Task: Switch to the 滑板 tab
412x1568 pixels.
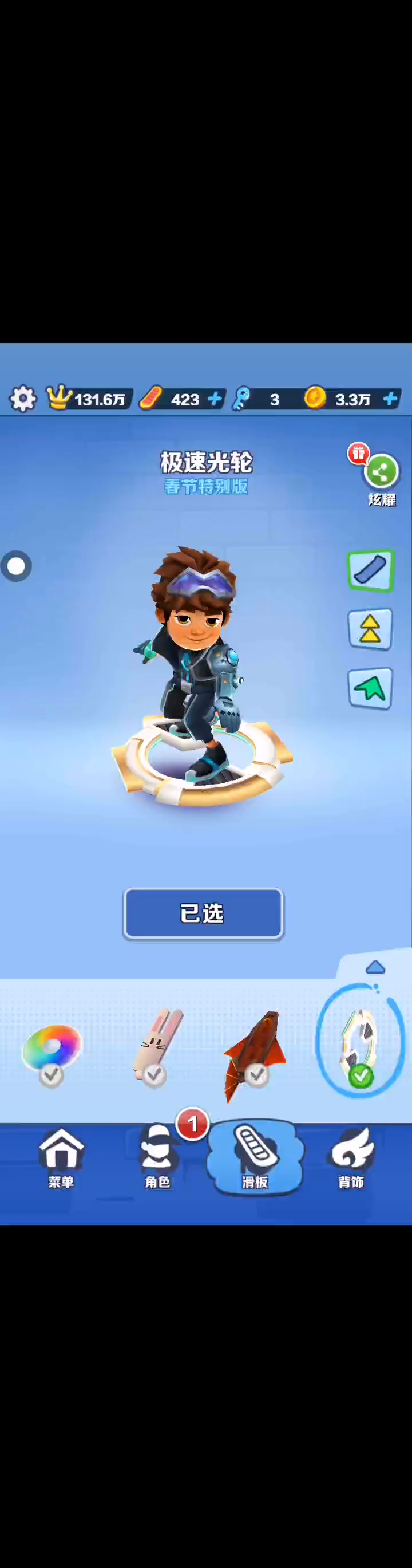Action: tap(255, 1157)
